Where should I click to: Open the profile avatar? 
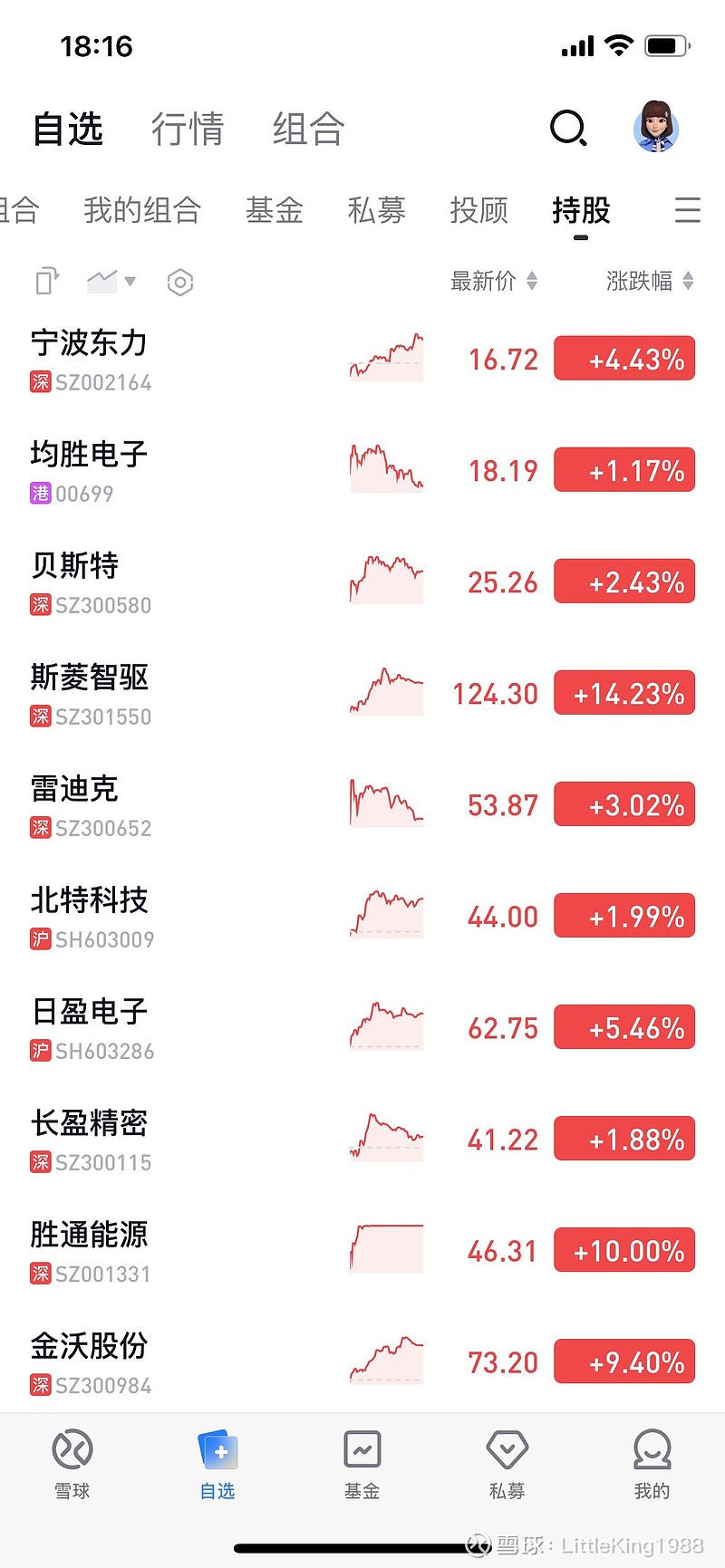click(x=655, y=127)
